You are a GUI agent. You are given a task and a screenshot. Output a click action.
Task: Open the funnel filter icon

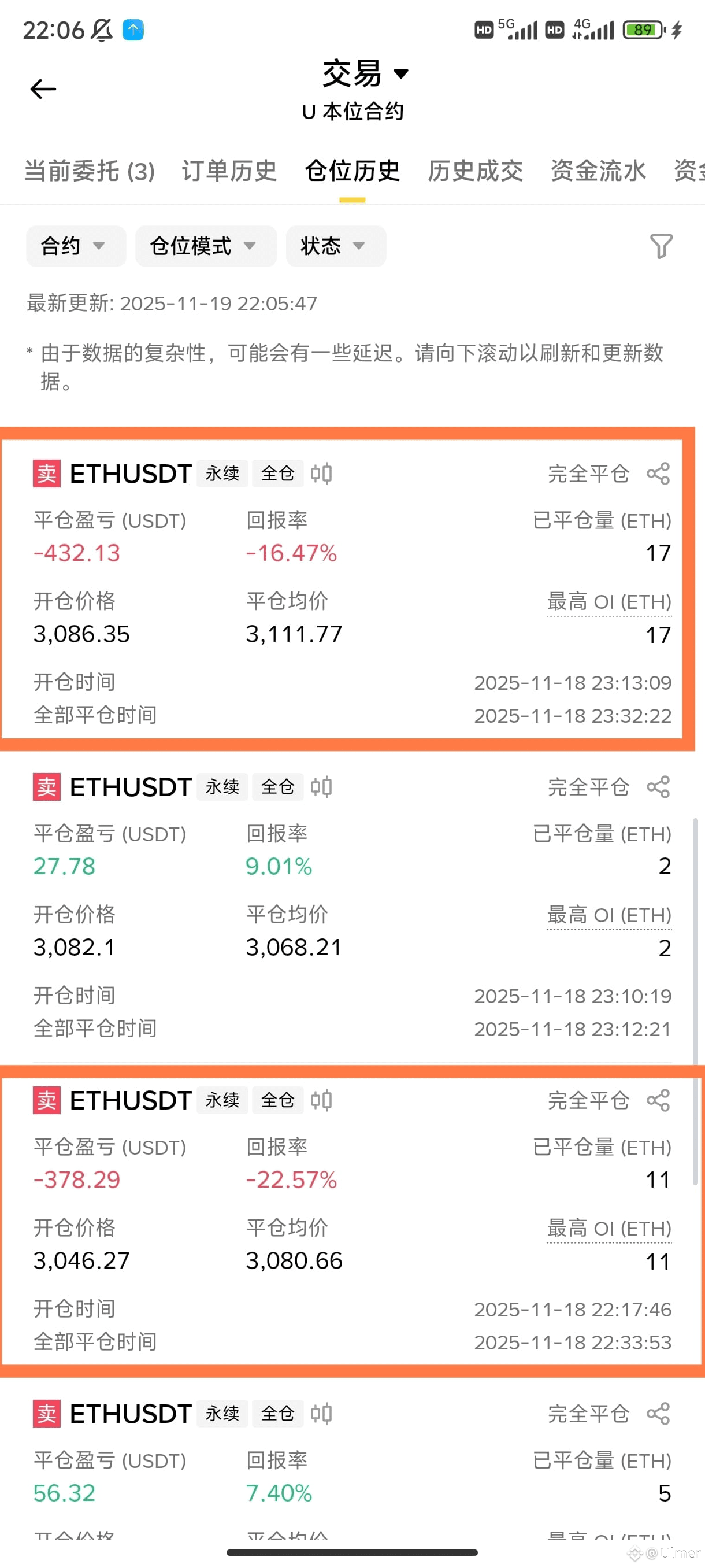(661, 246)
